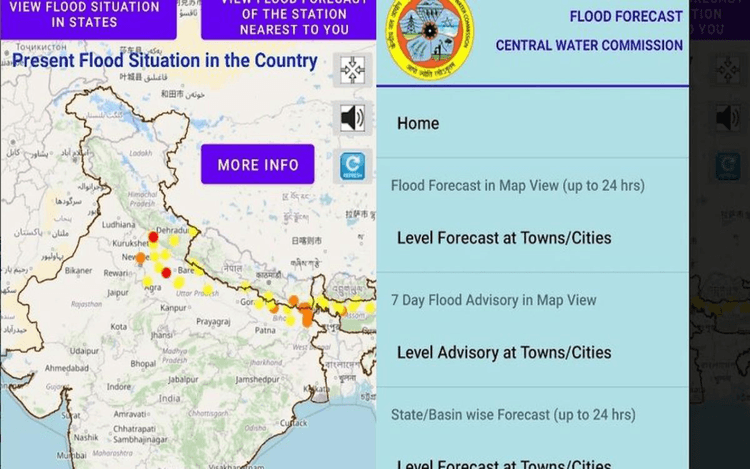Tap the speaker sound icon
This screenshot has width=750, height=469.
pos(352,118)
